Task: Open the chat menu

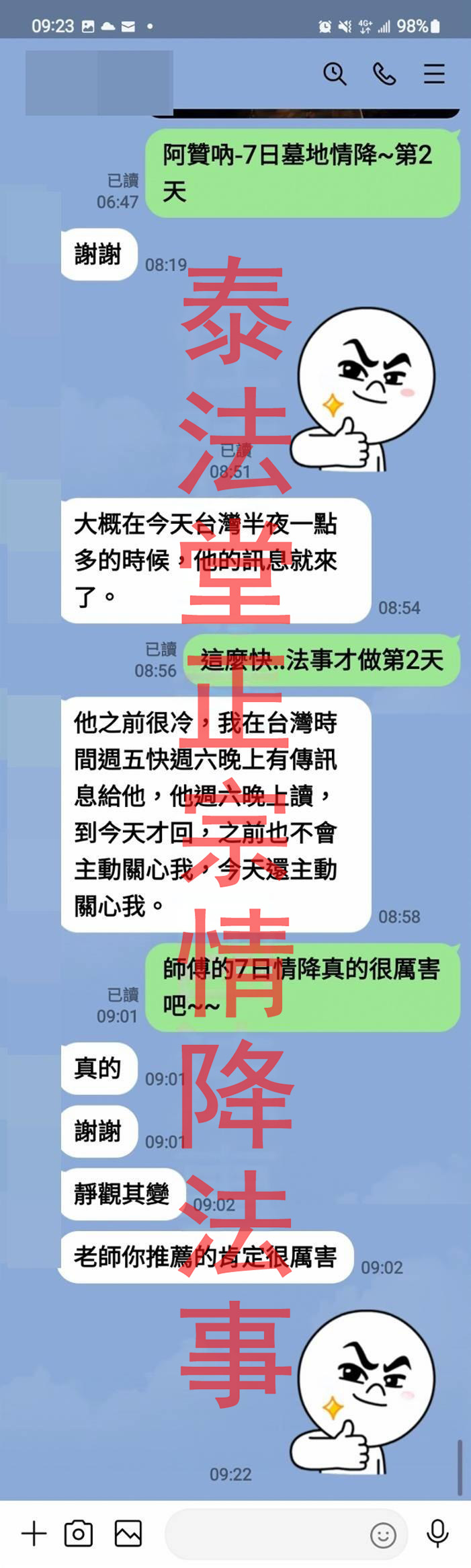Action: (x=434, y=73)
